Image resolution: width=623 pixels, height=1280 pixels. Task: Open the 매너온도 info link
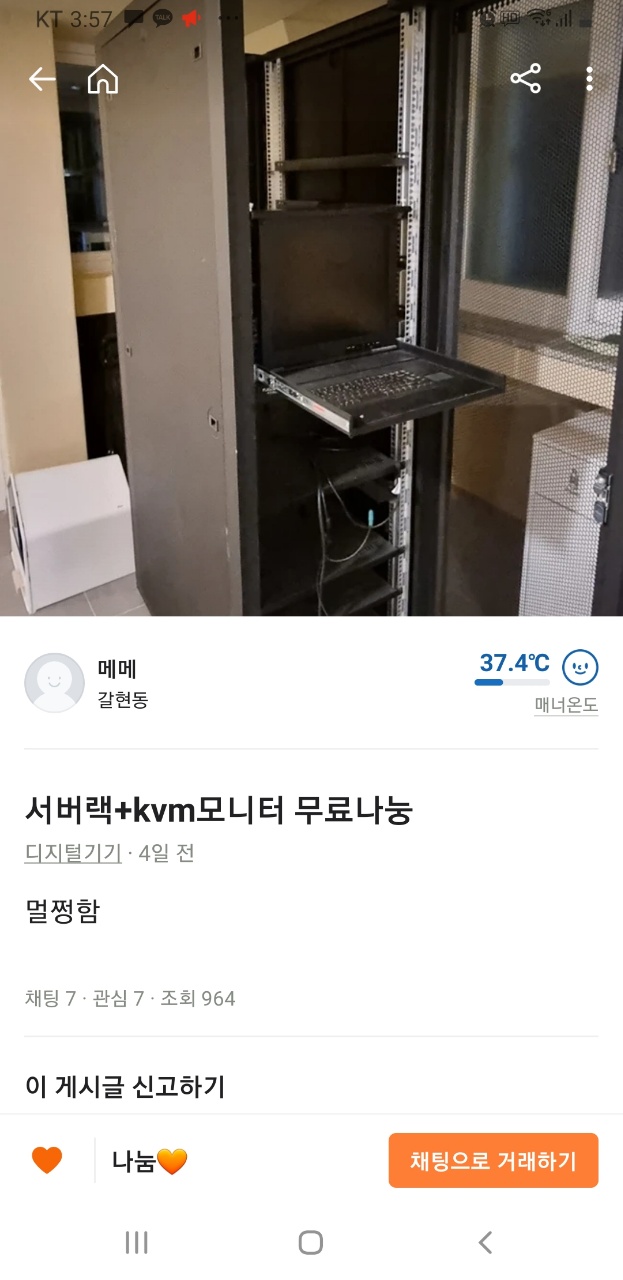click(x=566, y=705)
